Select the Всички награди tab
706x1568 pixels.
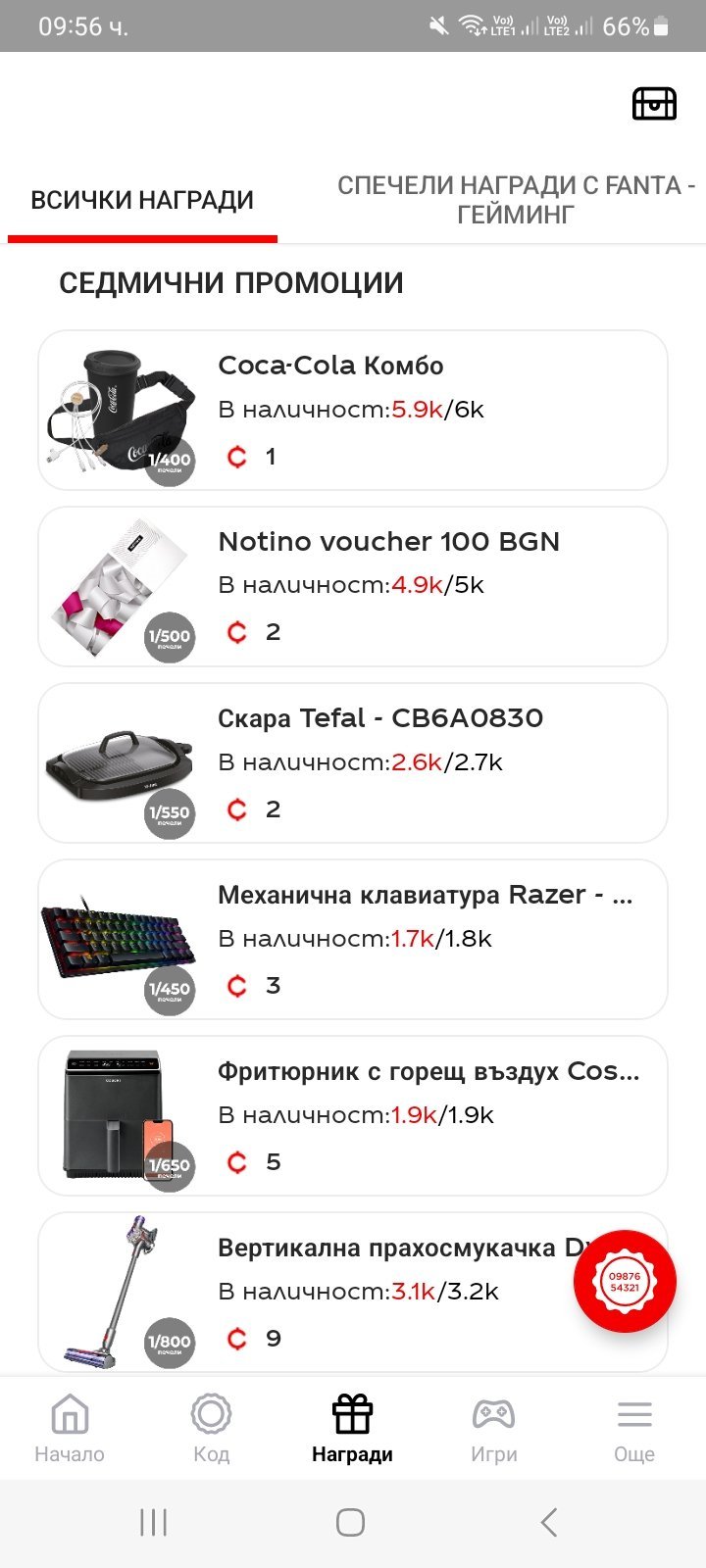click(142, 201)
